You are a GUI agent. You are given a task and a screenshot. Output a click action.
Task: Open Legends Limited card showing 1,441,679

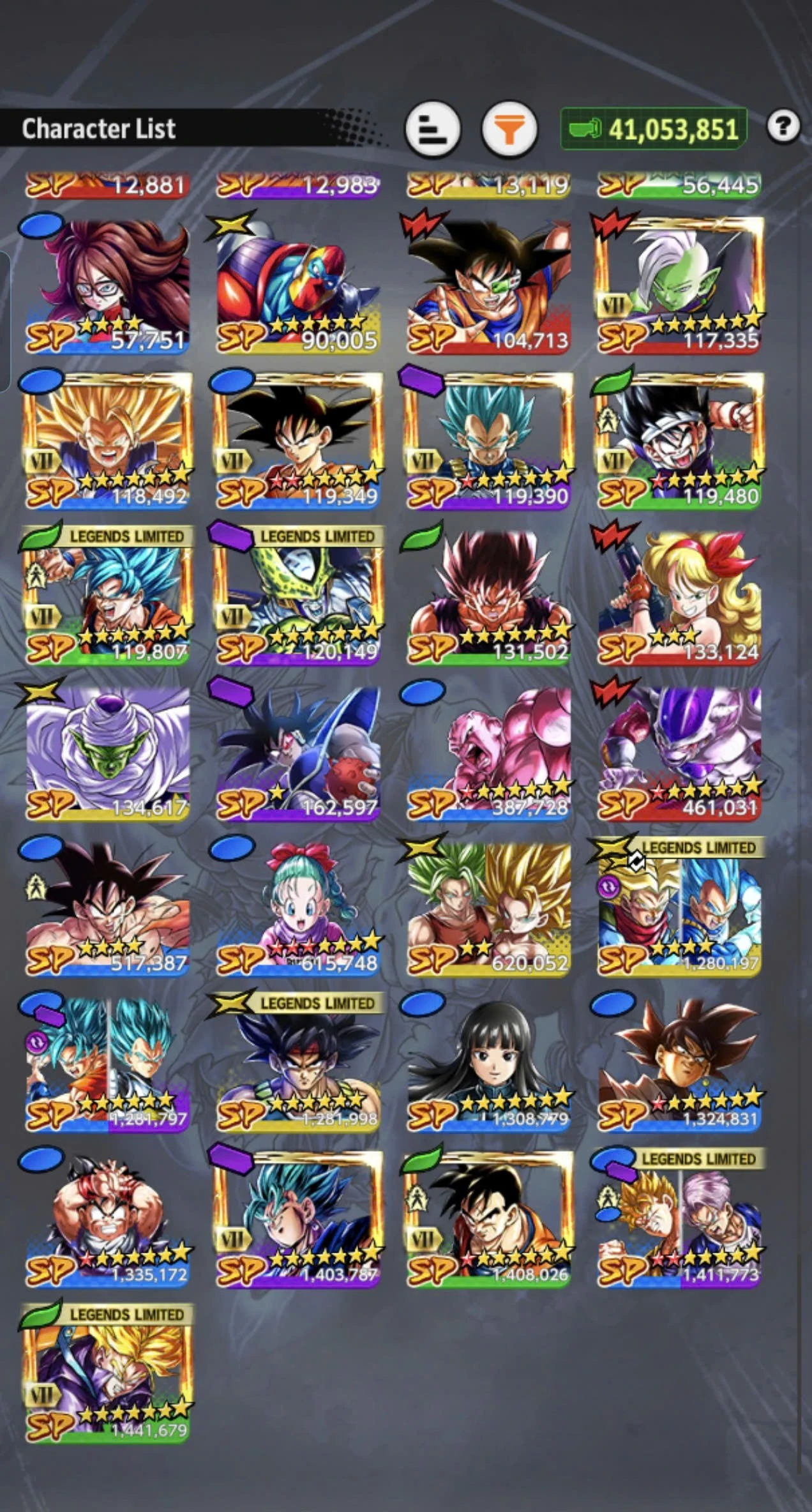[107, 1375]
